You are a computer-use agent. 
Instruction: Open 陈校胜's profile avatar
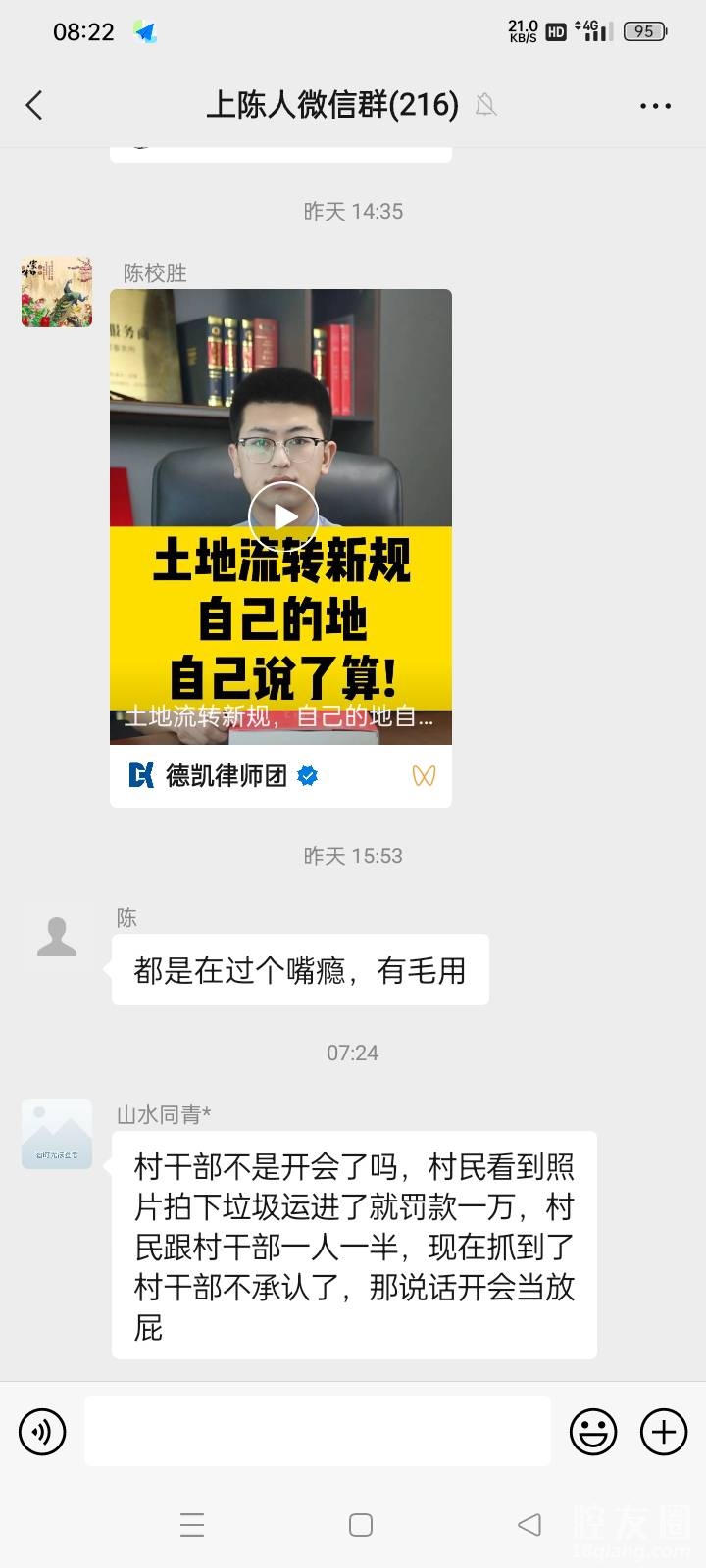[57, 292]
